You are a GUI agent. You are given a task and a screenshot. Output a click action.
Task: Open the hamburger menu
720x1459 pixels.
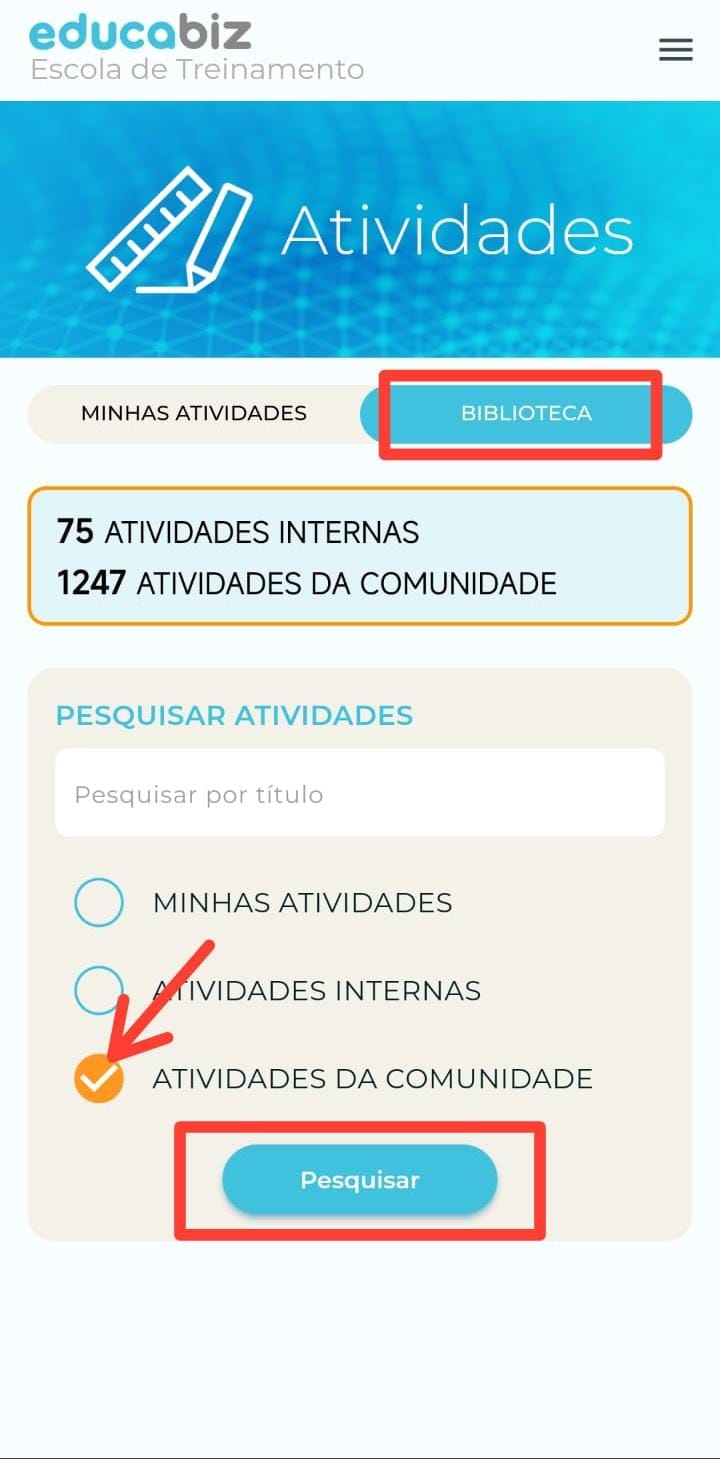(x=676, y=50)
